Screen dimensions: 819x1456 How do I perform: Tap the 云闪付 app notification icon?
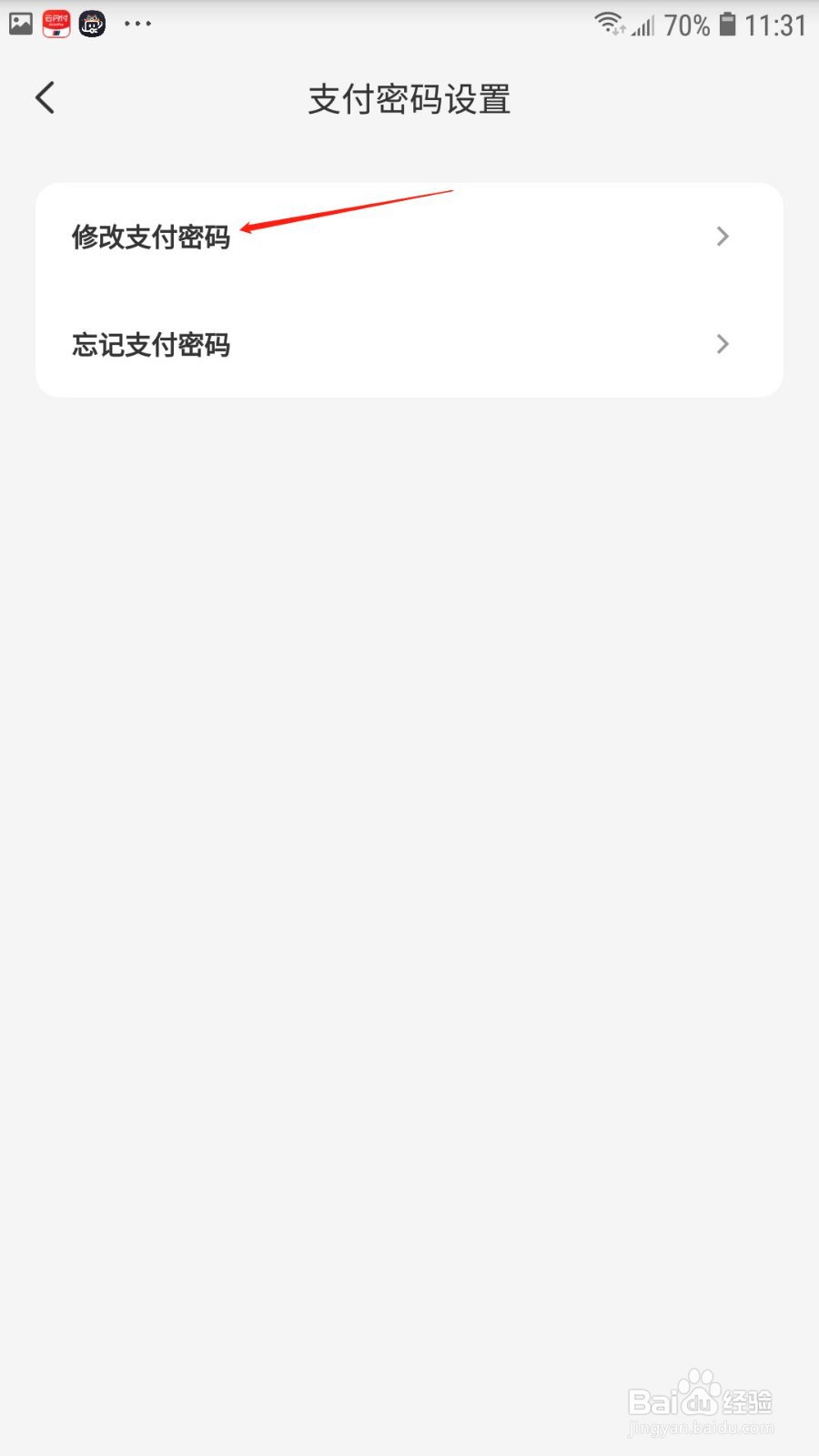click(56, 24)
